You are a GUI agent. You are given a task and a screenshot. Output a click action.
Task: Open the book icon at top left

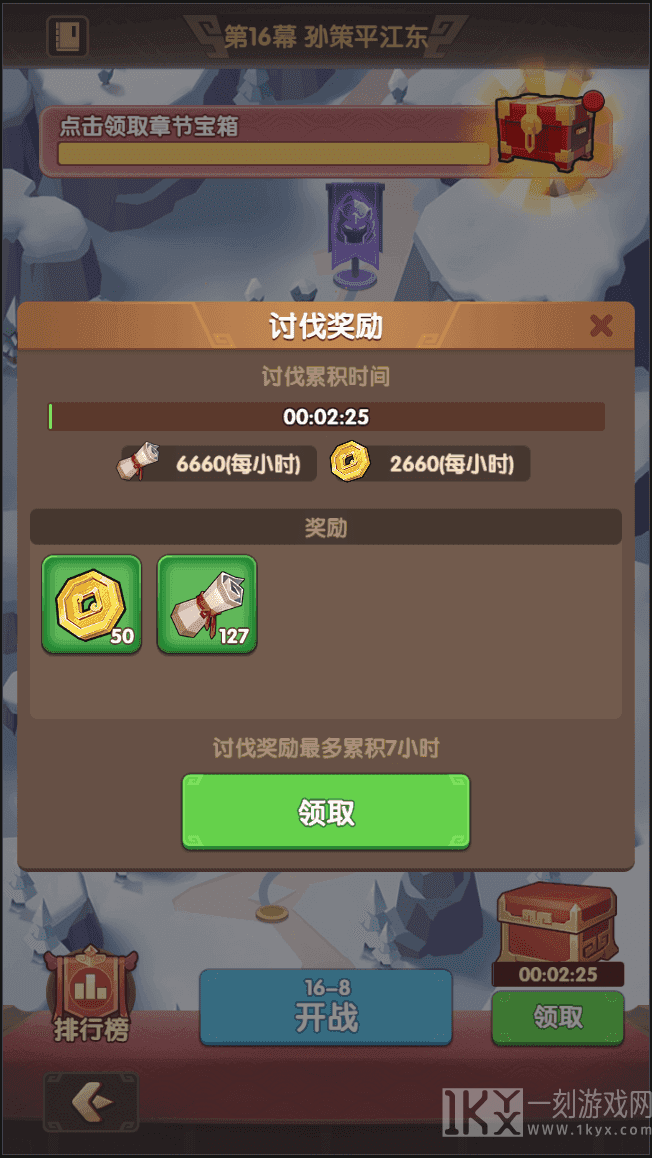pos(68,37)
